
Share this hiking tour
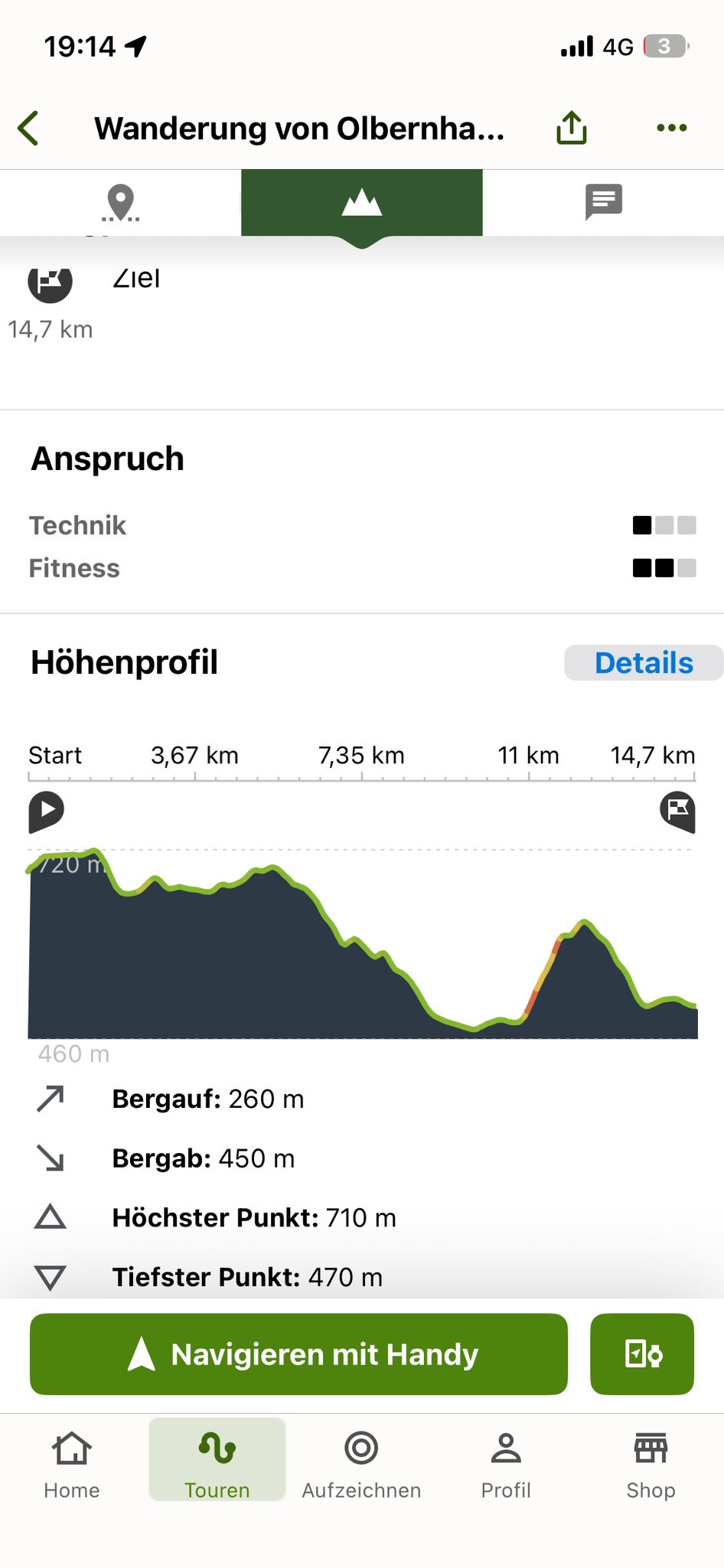pyautogui.click(x=572, y=127)
